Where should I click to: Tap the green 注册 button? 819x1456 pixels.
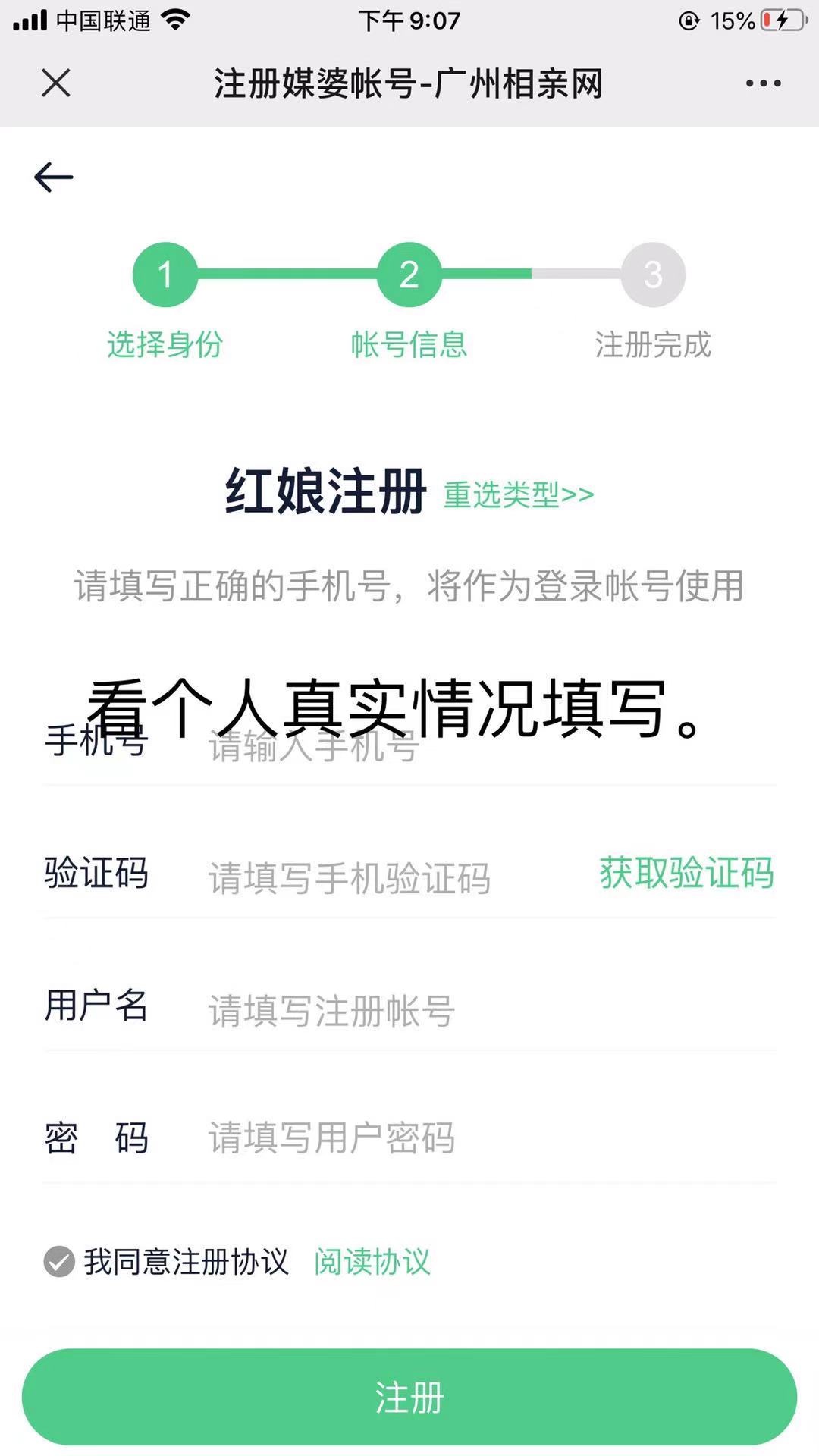pos(409,1397)
